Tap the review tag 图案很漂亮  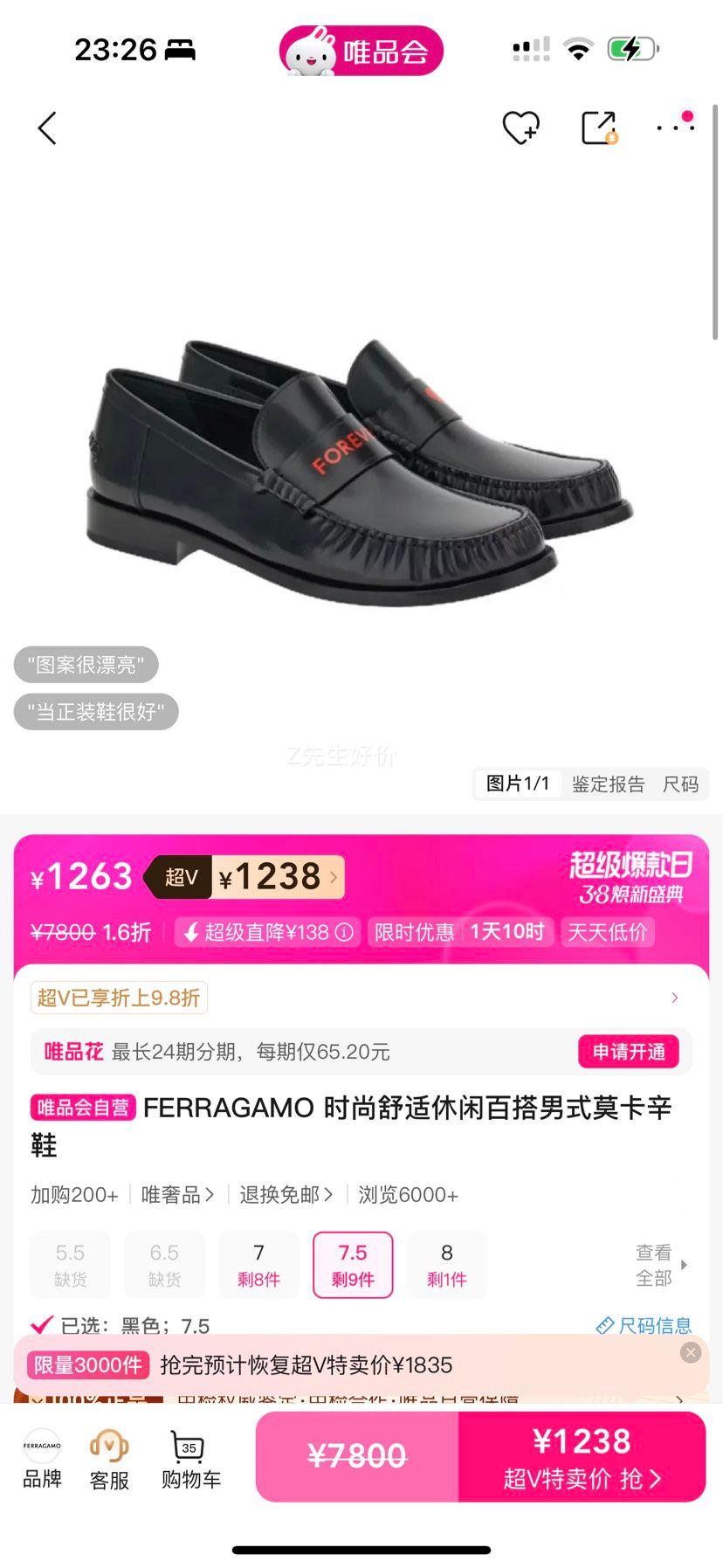click(86, 665)
